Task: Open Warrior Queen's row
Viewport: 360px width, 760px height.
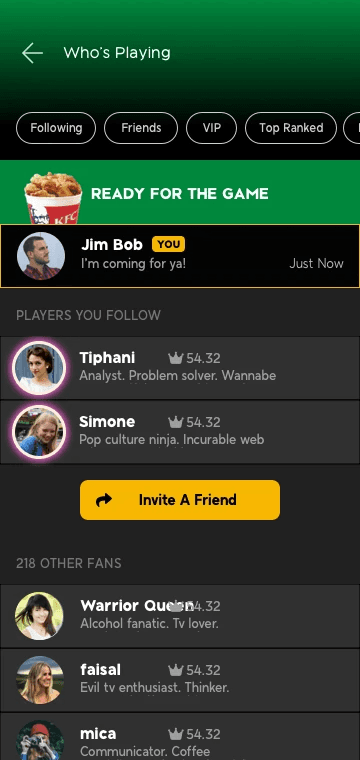Action: pyautogui.click(x=180, y=616)
